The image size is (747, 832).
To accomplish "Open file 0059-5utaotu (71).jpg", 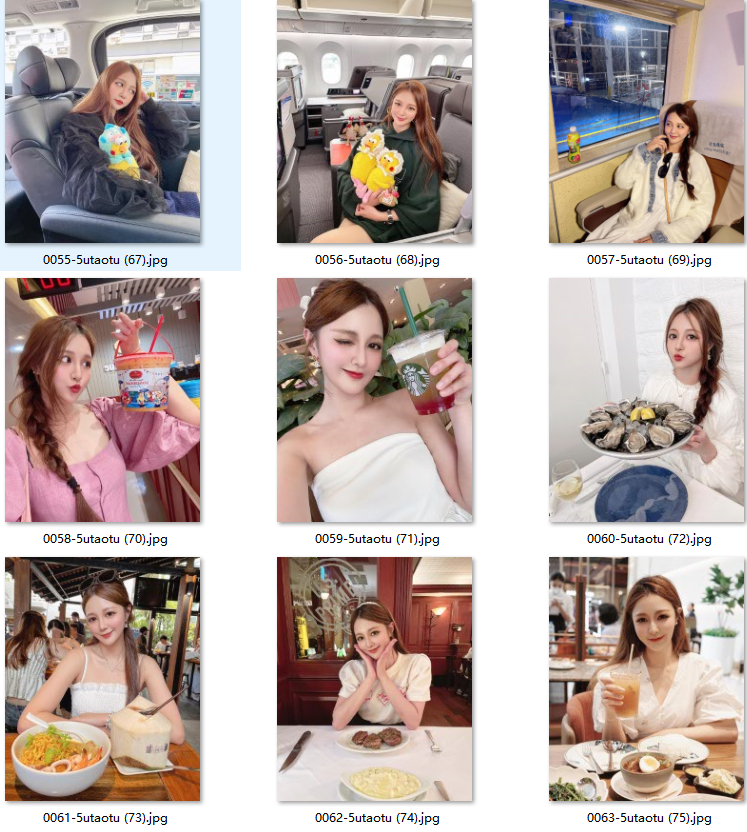I will (375, 400).
